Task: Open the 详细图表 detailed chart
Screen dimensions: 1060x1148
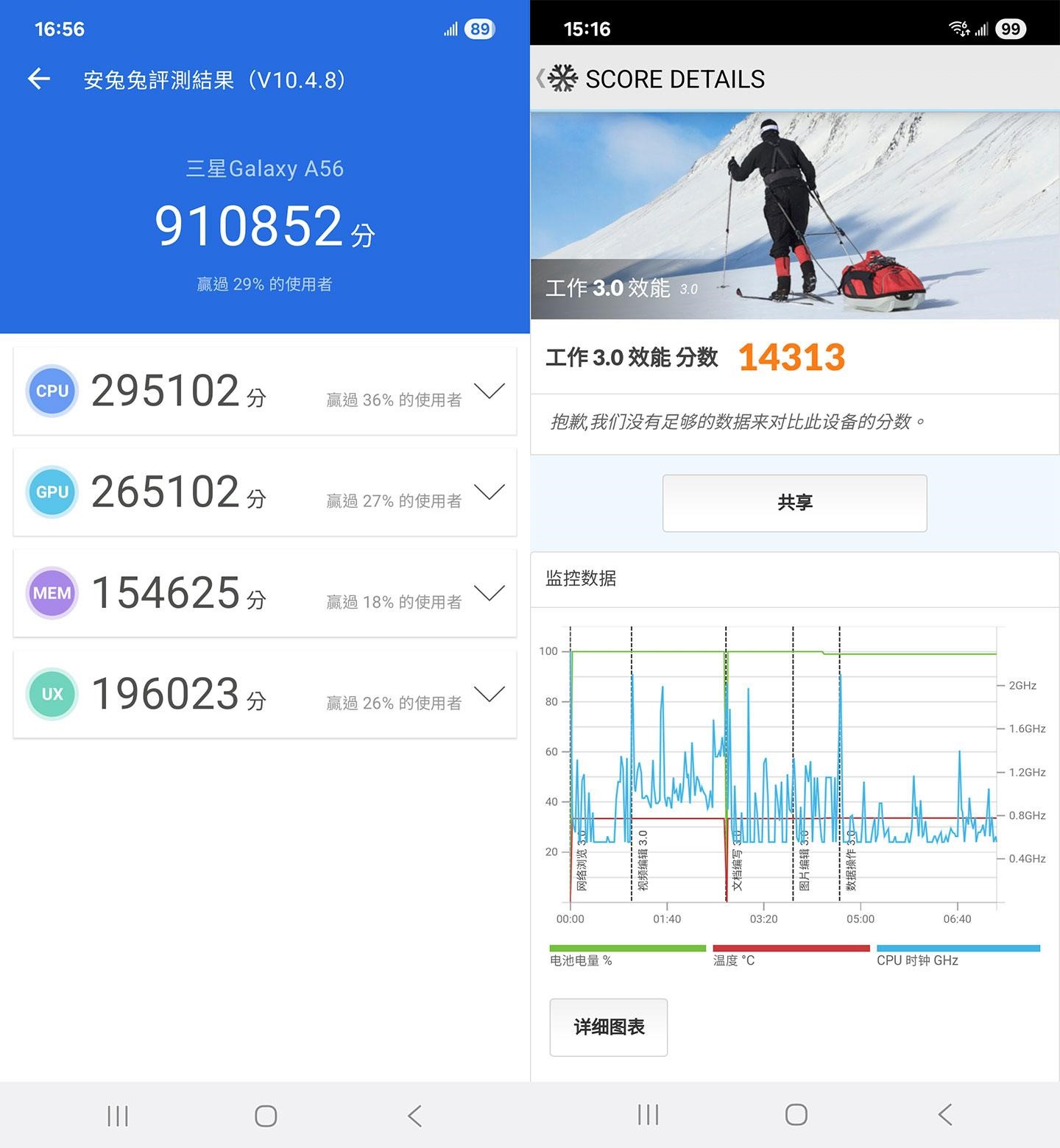Action: 608,1027
